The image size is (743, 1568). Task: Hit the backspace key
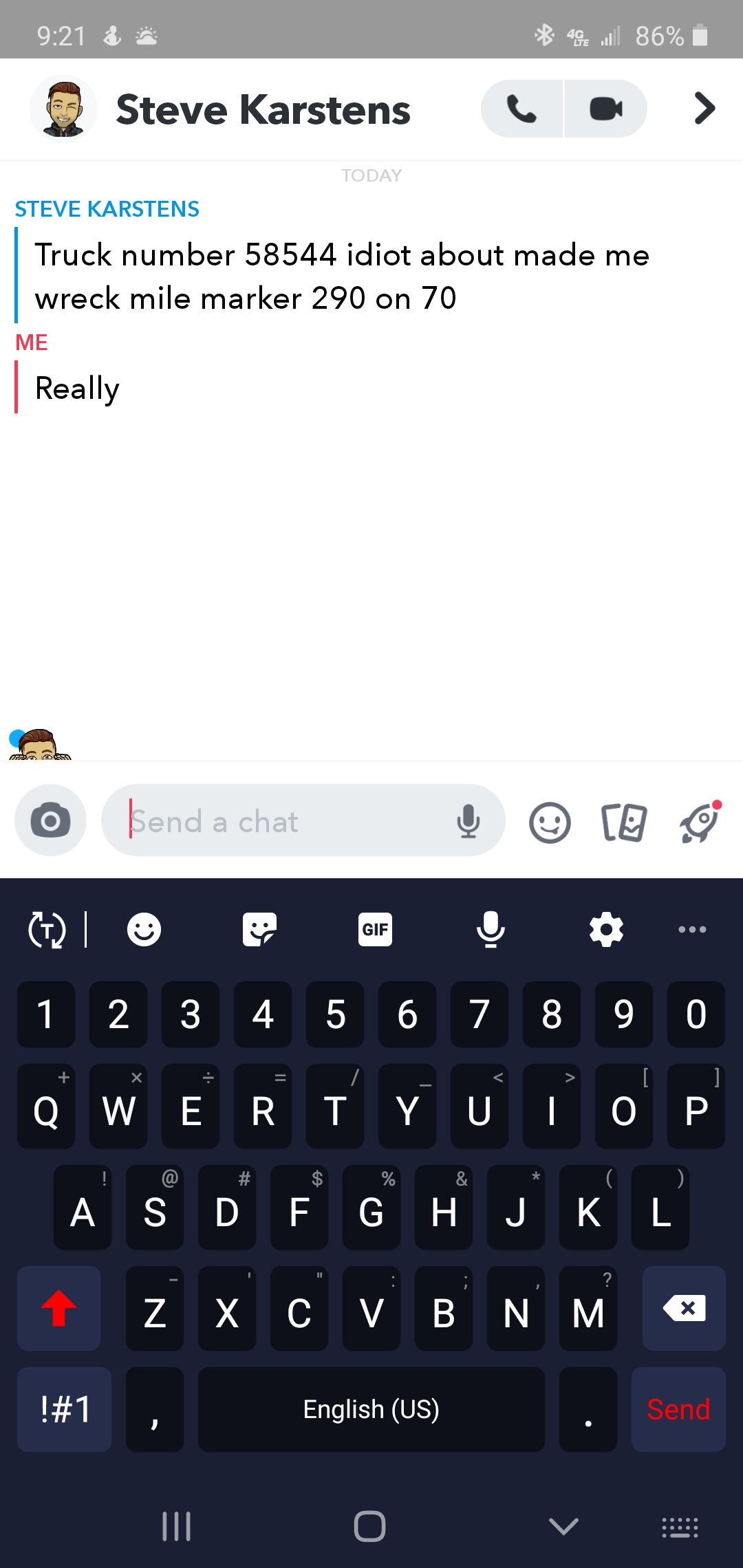pos(684,1308)
